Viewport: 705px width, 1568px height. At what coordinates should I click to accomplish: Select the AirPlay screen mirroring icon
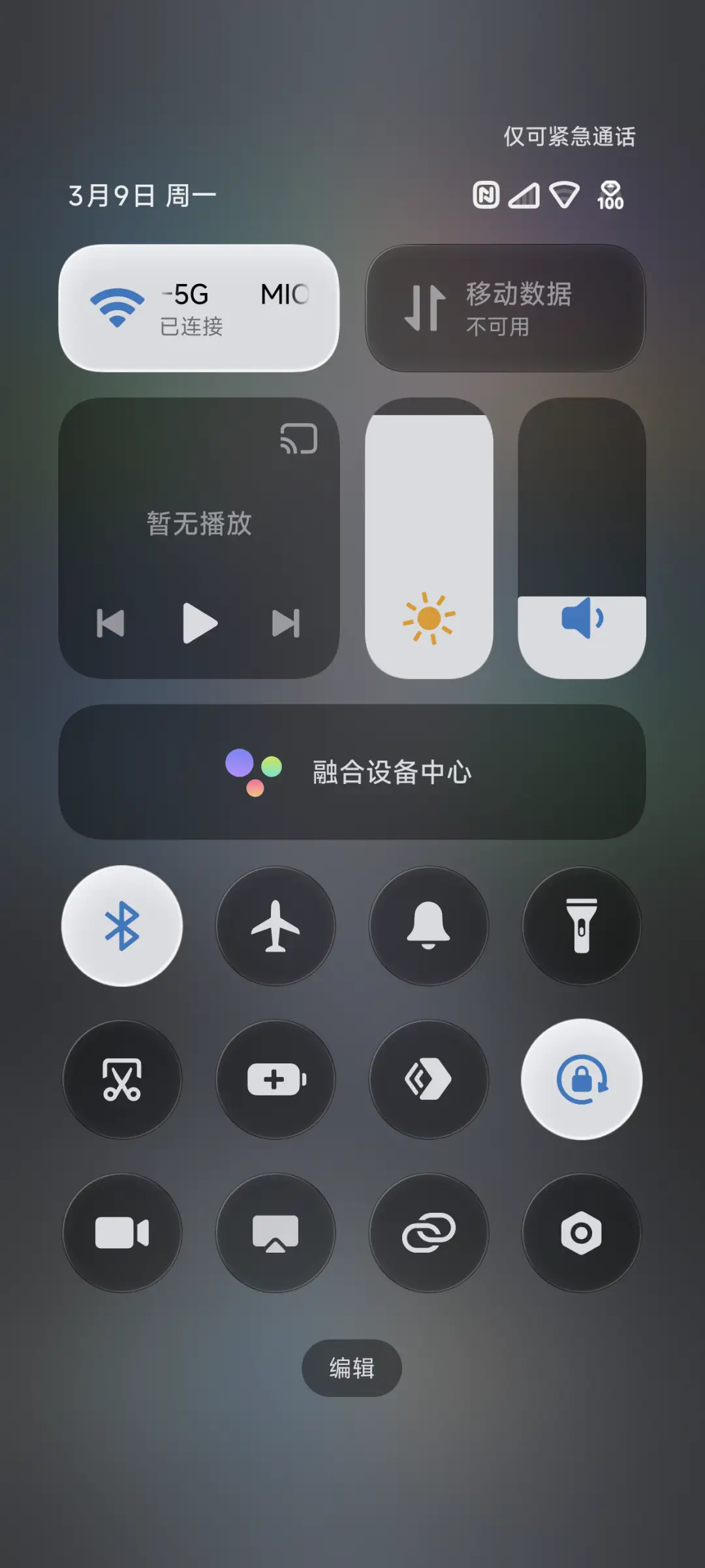(276, 1232)
